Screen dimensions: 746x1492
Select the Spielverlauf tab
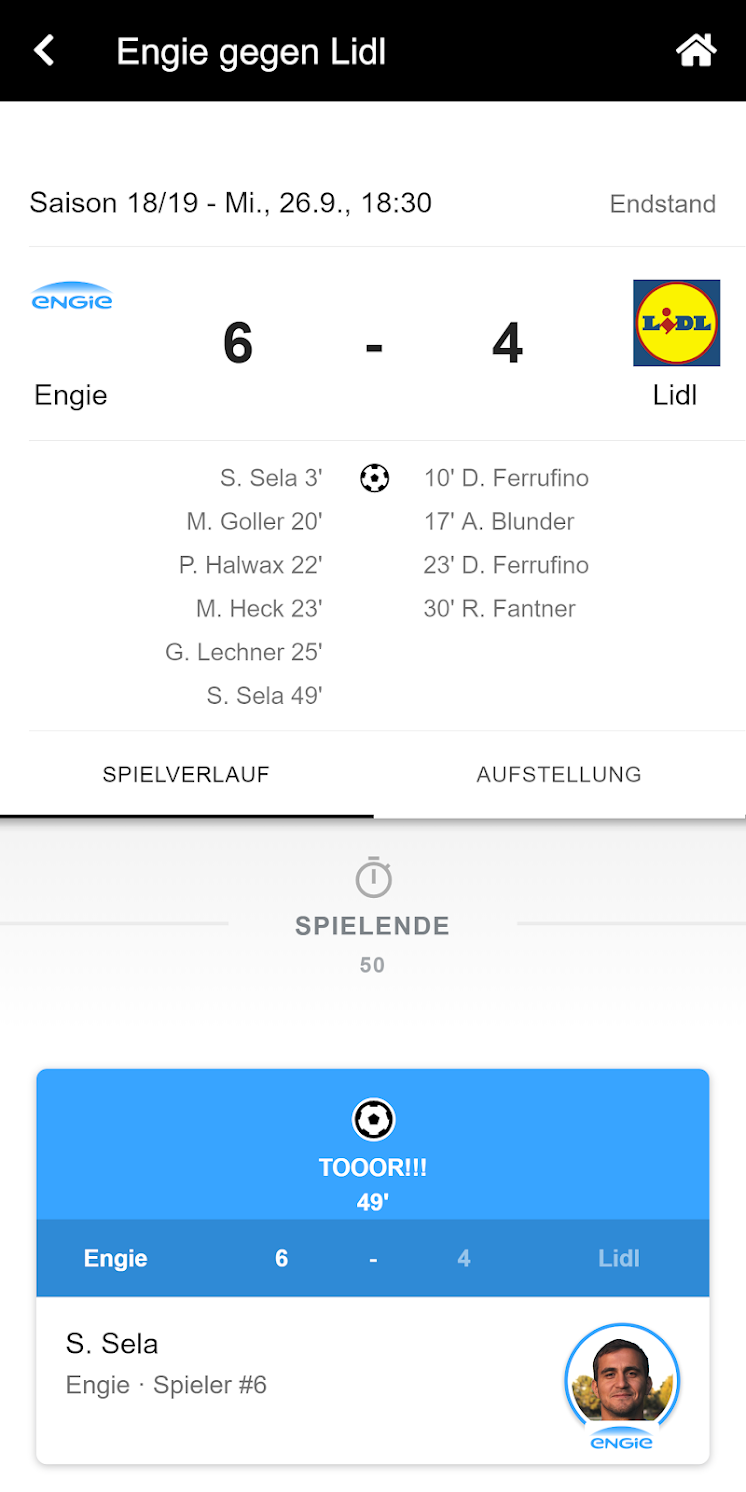click(186, 775)
